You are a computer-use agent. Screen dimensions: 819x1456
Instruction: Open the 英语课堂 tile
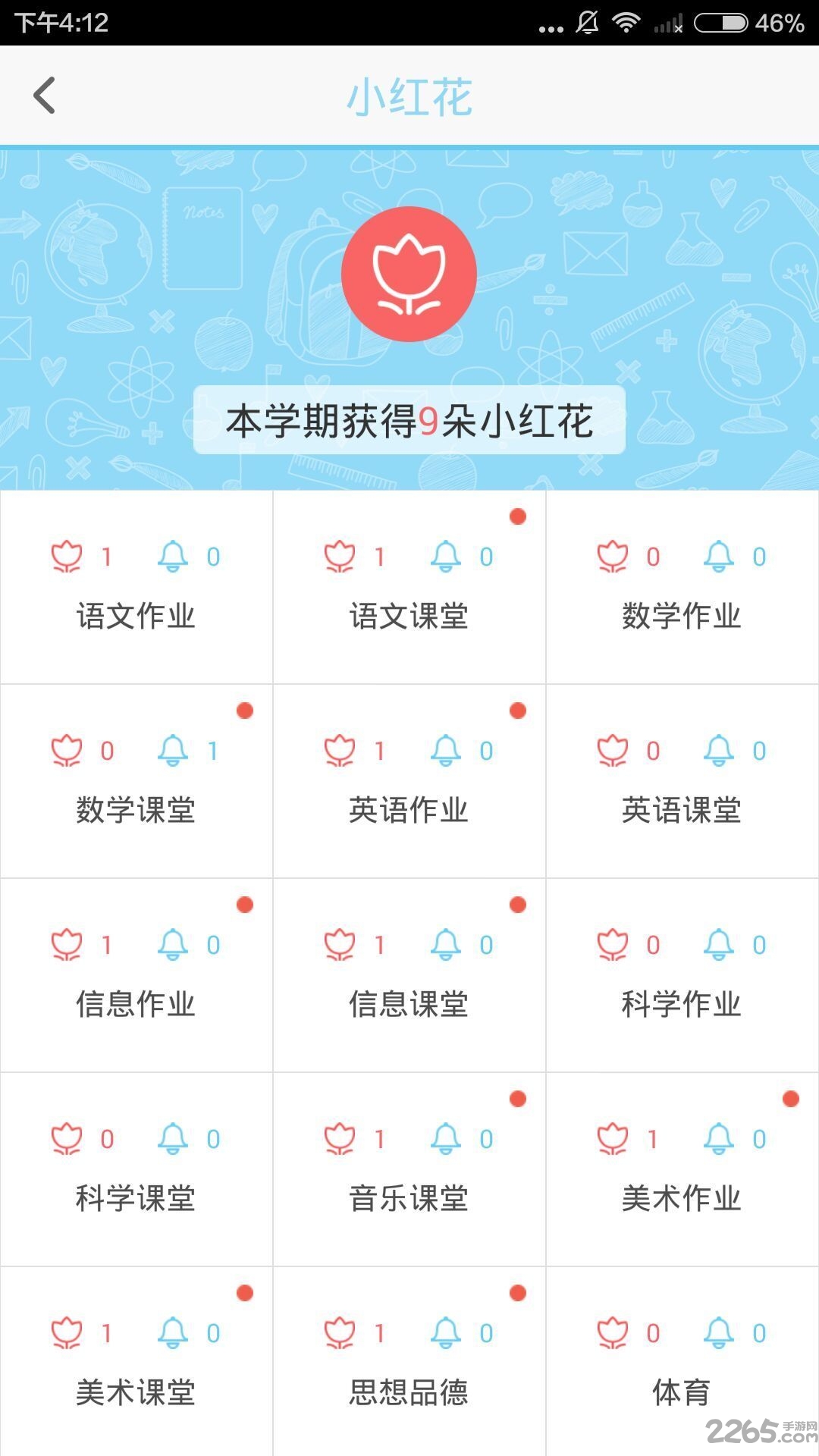(x=682, y=782)
